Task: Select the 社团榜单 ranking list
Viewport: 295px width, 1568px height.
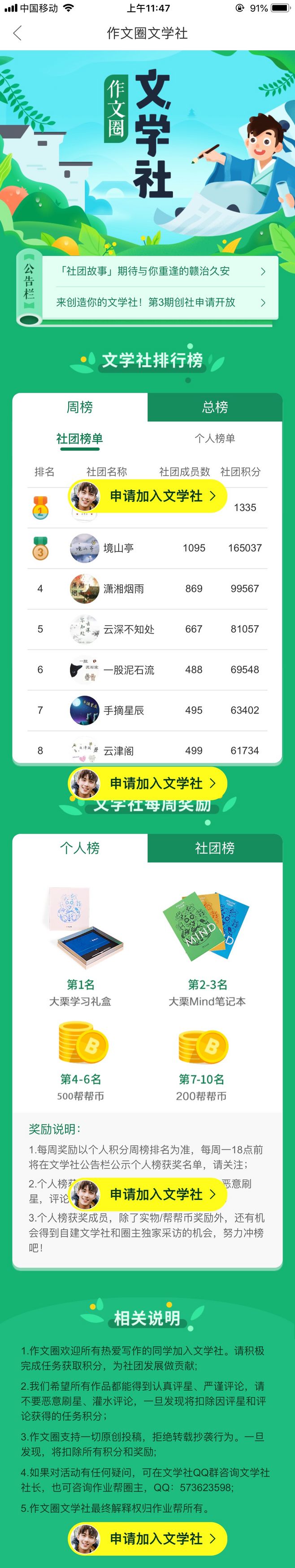Action: pyautogui.click(x=80, y=438)
